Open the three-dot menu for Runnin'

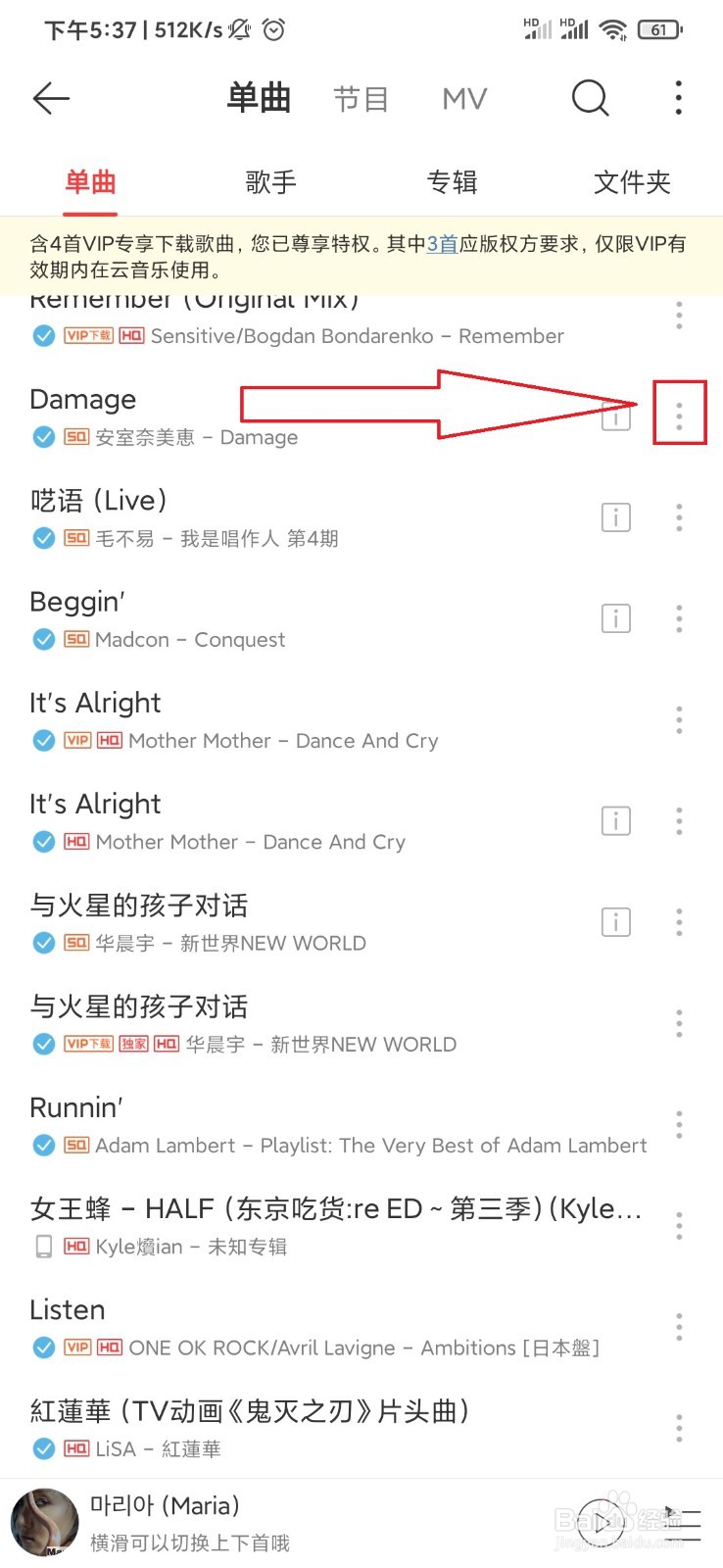[x=679, y=1125]
